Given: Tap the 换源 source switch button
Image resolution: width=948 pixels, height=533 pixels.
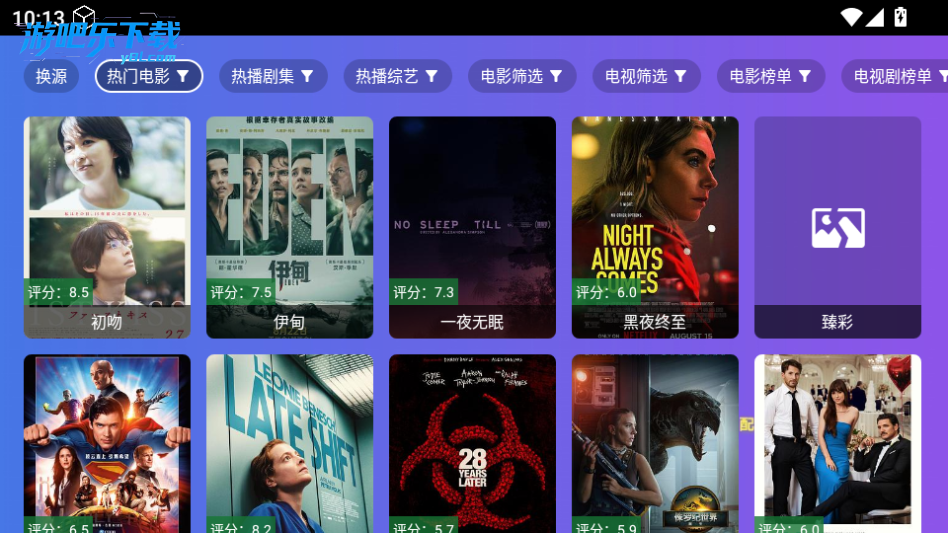Looking at the screenshot, I should pos(51,76).
